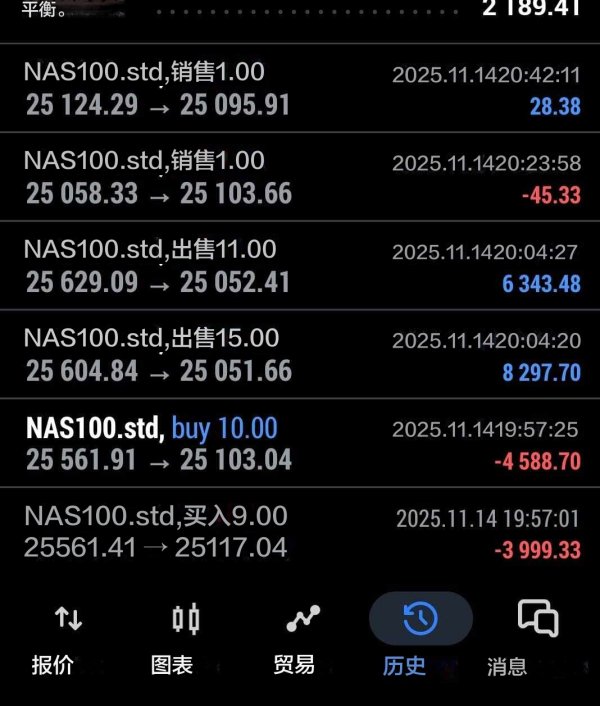Open the 买入9.00 trade with -3 999.33
Screen dimensions: 600x706
click(x=300, y=532)
